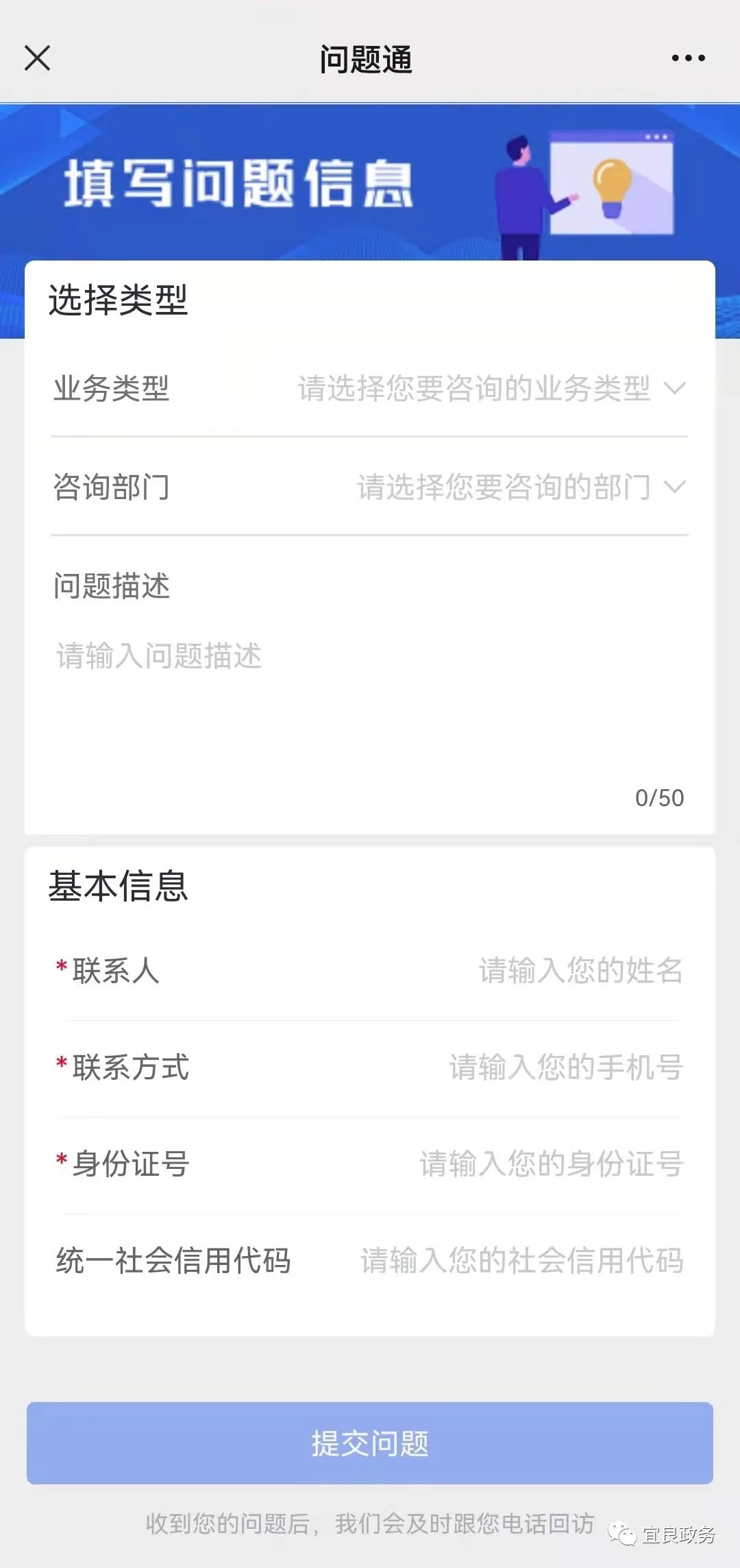Click the 0/50 character counter
740x1568 pixels.
click(x=659, y=797)
